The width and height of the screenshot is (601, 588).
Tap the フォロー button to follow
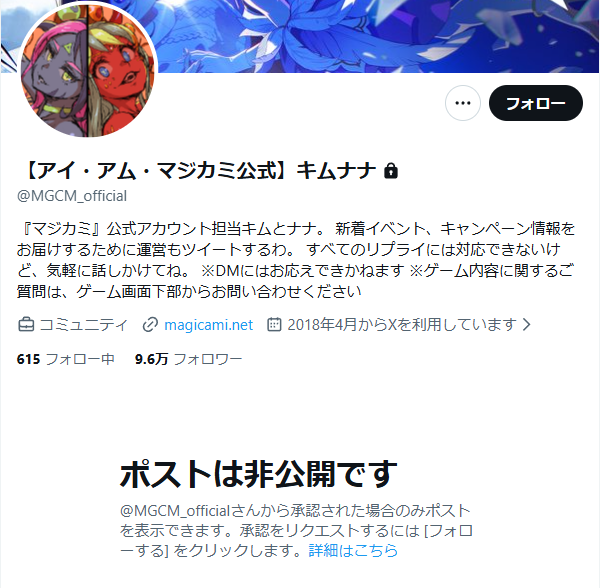click(535, 103)
